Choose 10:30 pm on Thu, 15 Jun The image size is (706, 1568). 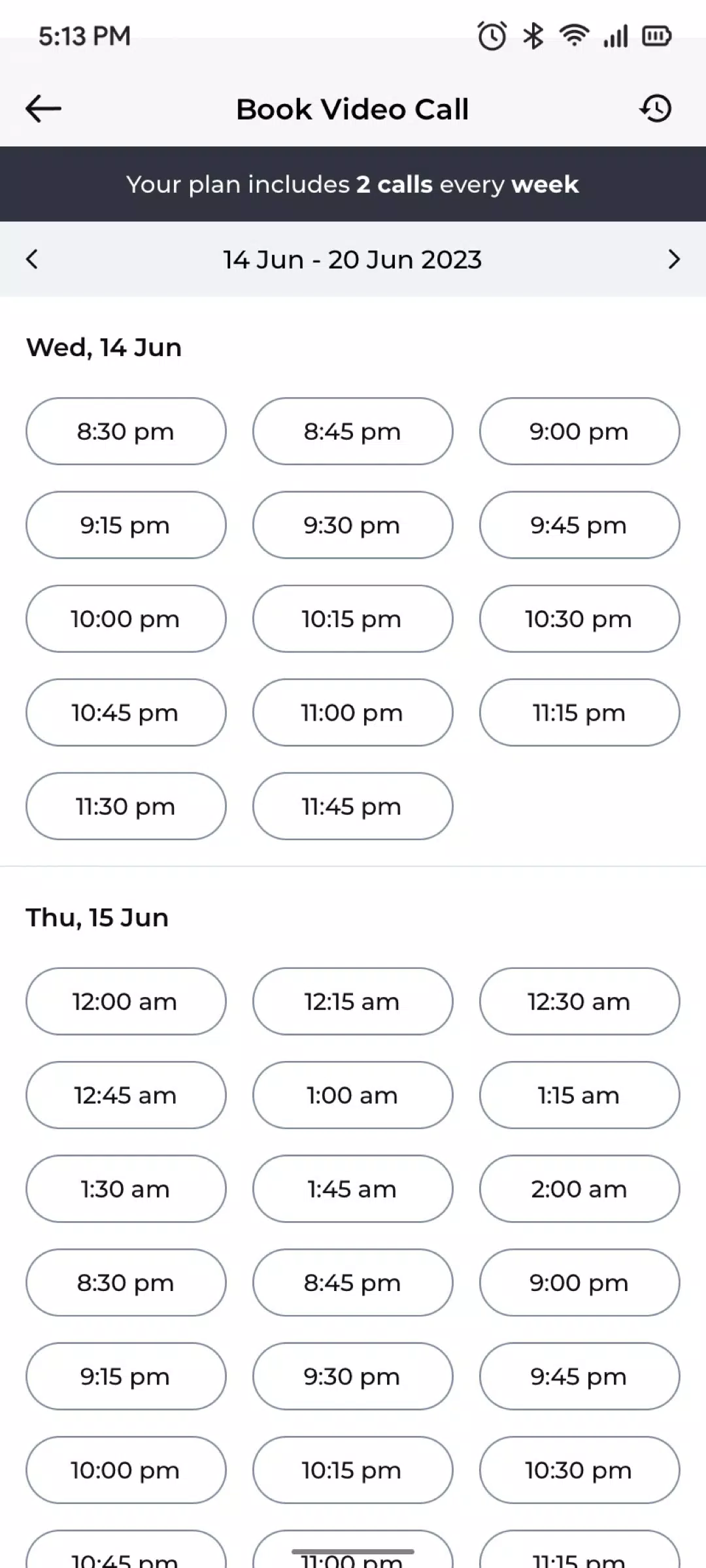click(x=579, y=1471)
